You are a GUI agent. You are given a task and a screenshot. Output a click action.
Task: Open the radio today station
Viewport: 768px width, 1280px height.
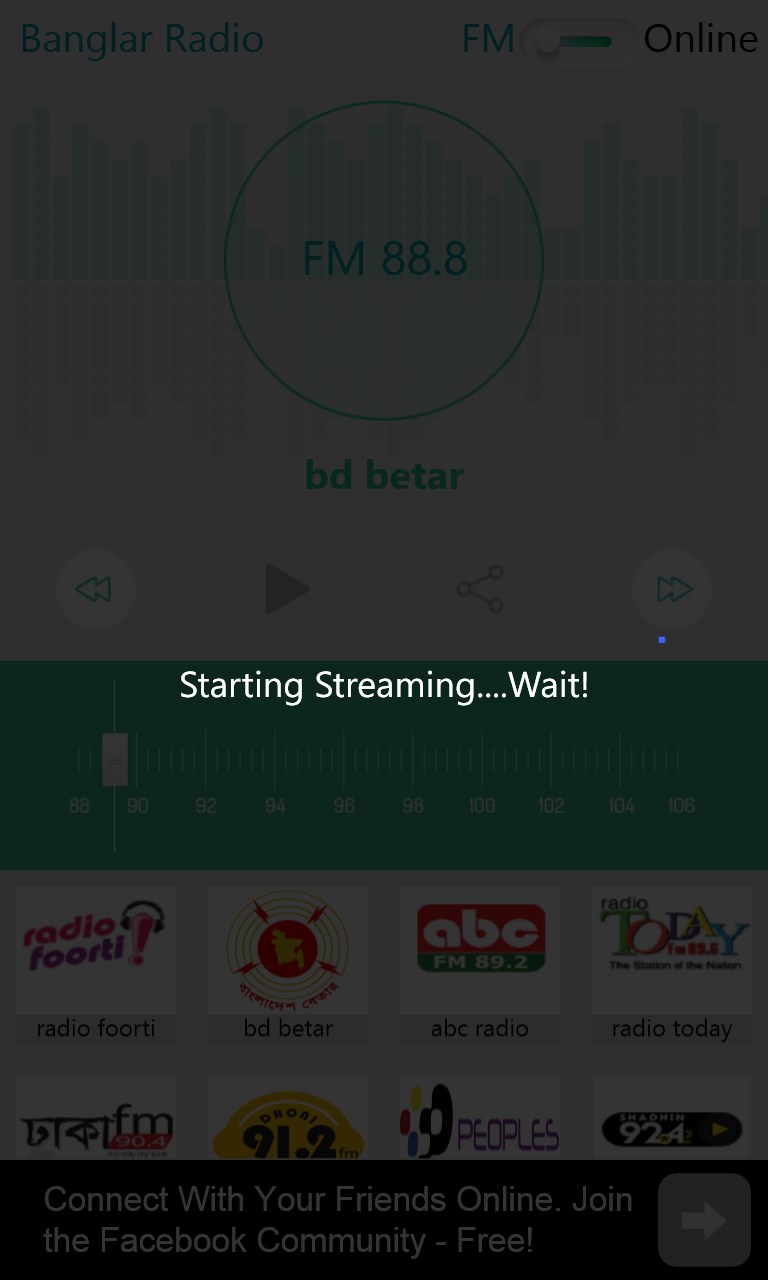[672, 963]
